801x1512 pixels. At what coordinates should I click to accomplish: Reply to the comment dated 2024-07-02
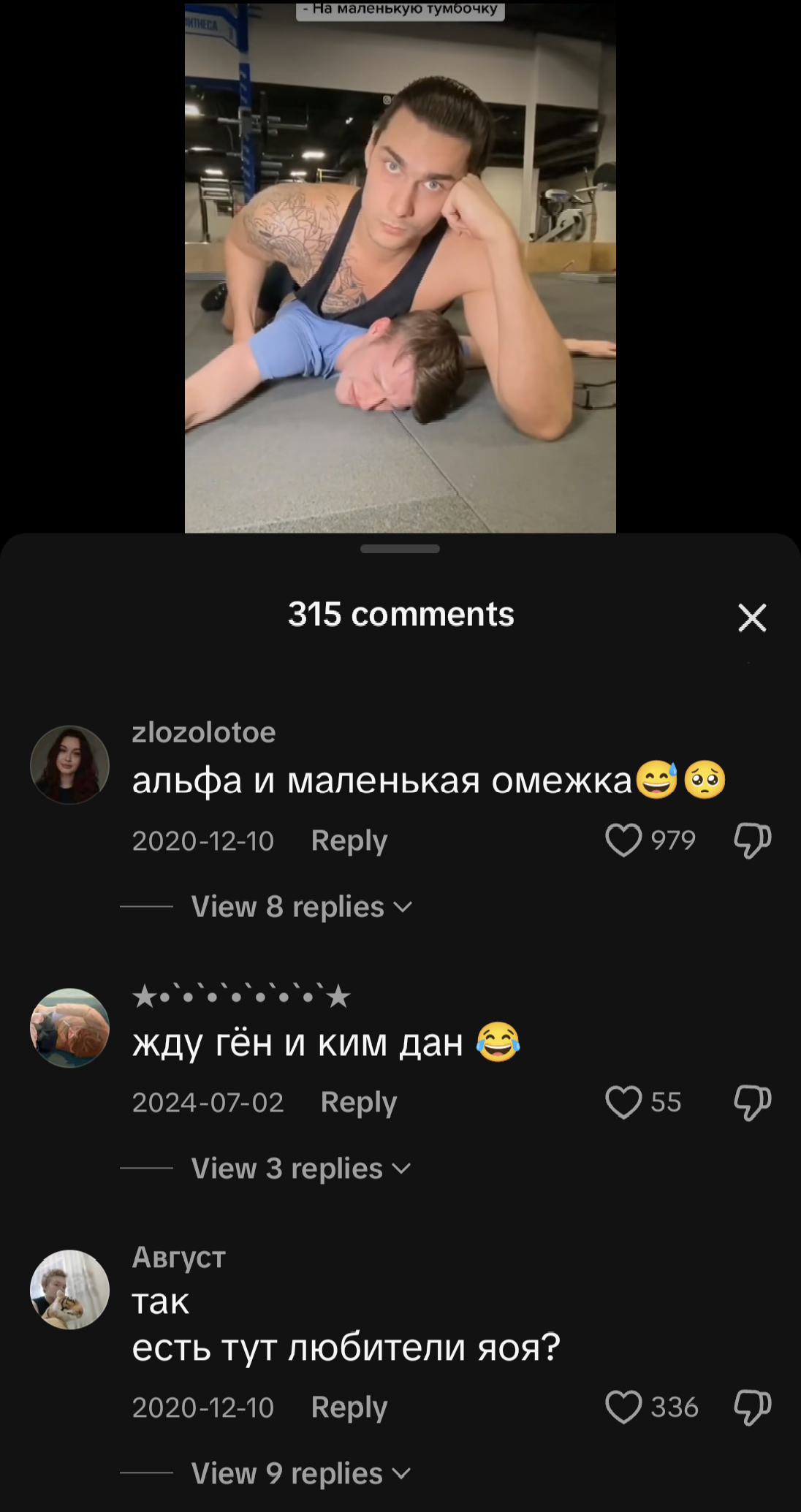[x=359, y=1102]
